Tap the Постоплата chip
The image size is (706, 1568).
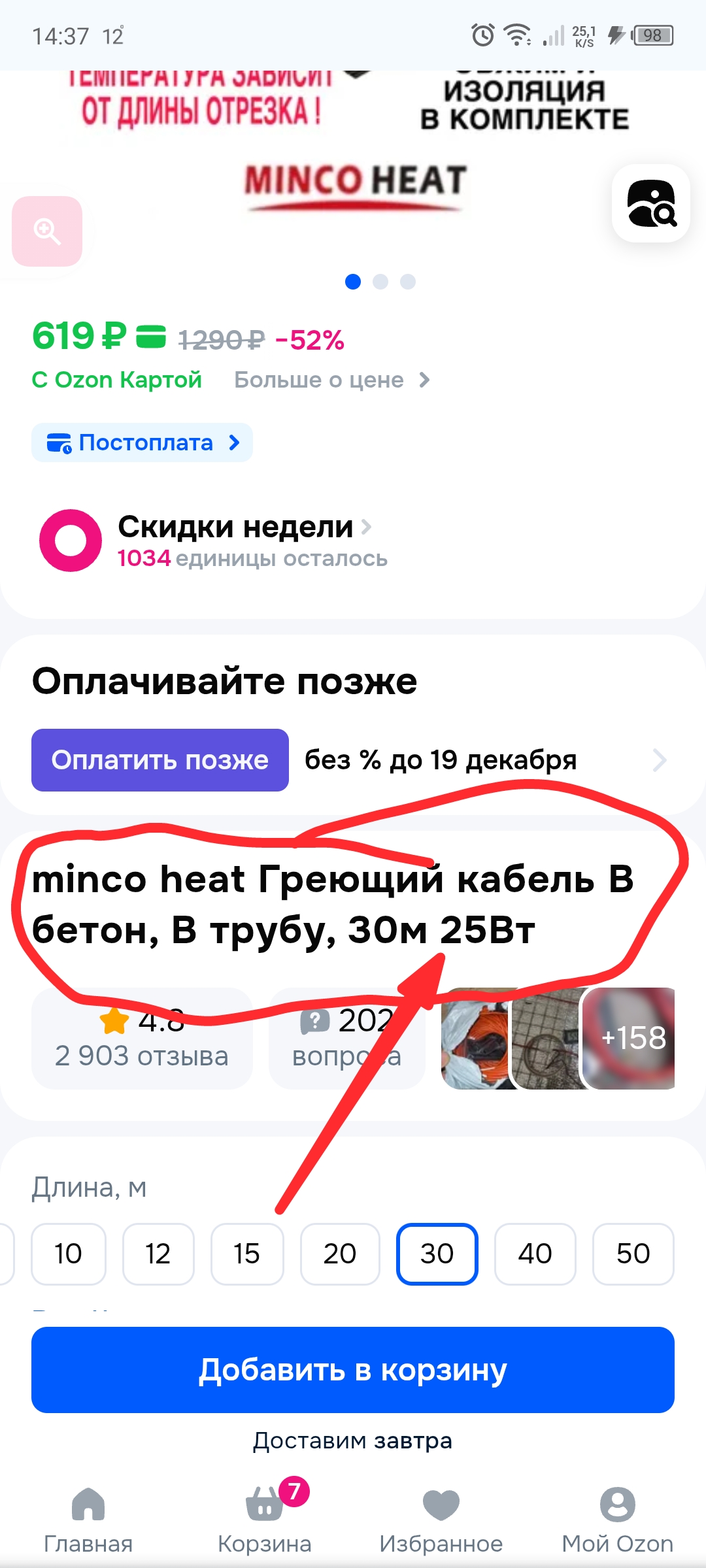pyautogui.click(x=142, y=442)
